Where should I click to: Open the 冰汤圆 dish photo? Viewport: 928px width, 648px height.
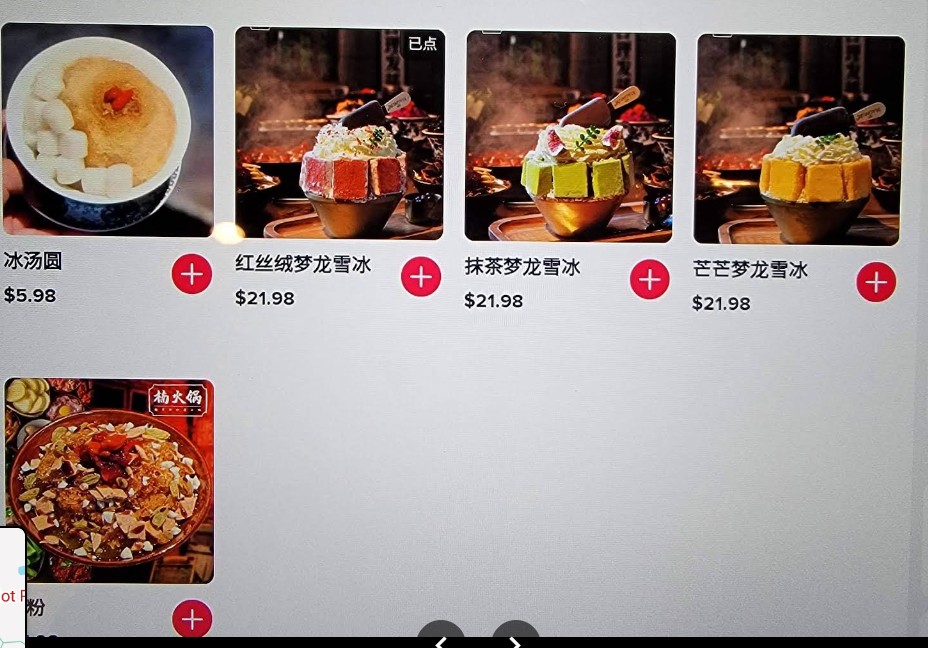[x=107, y=130]
